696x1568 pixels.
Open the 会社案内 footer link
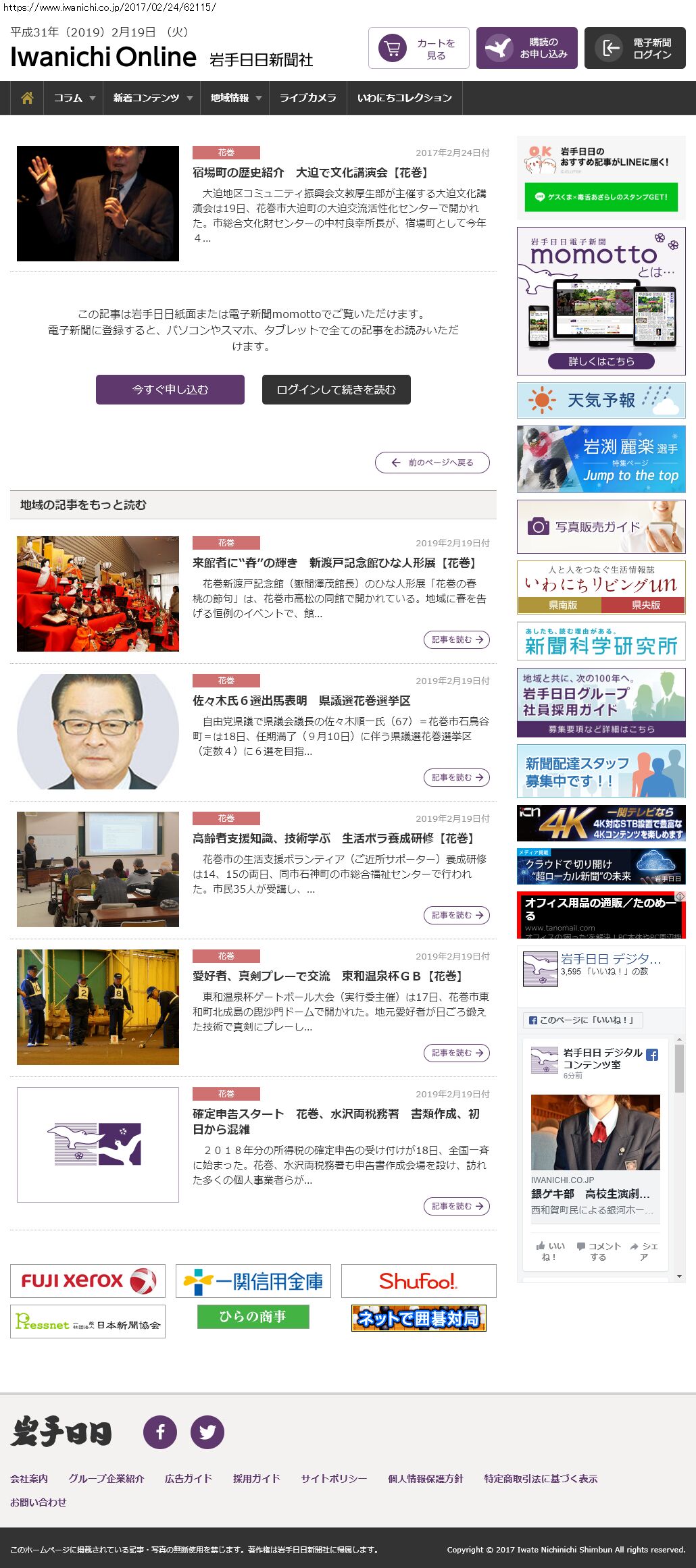pyautogui.click(x=29, y=1478)
